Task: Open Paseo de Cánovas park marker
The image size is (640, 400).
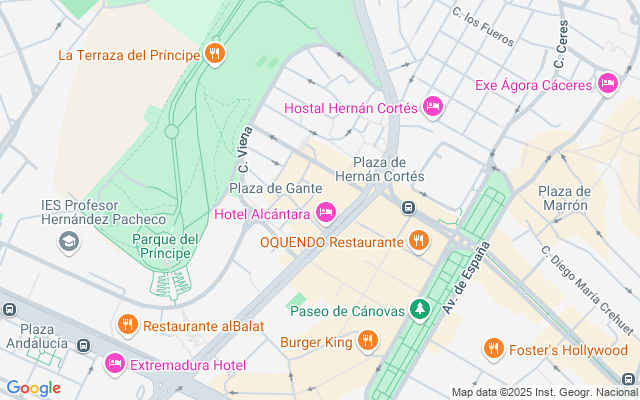Action: [x=422, y=310]
